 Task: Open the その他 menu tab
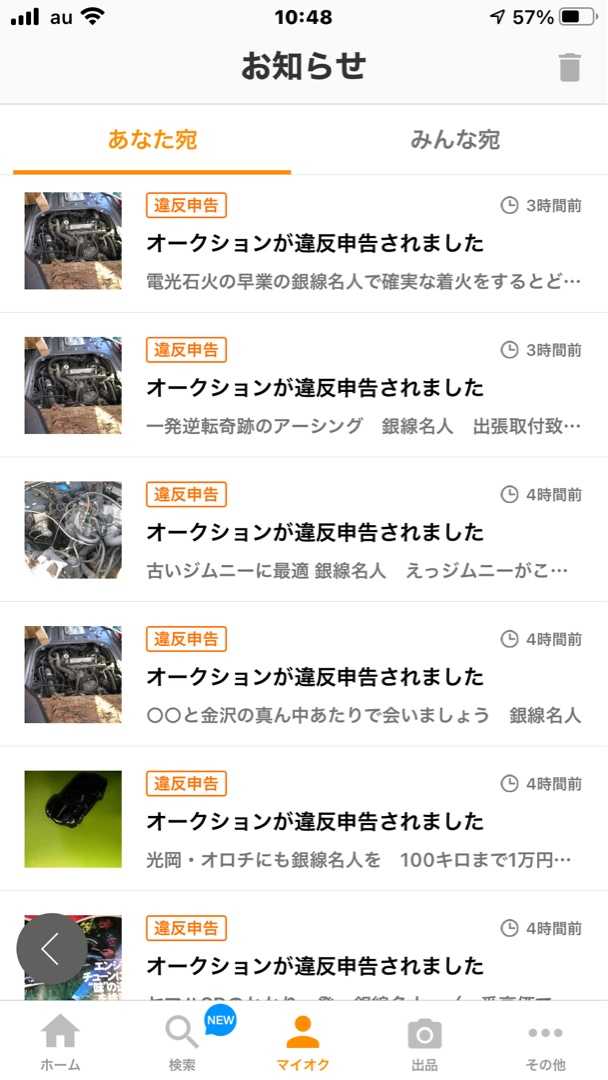tap(545, 1043)
